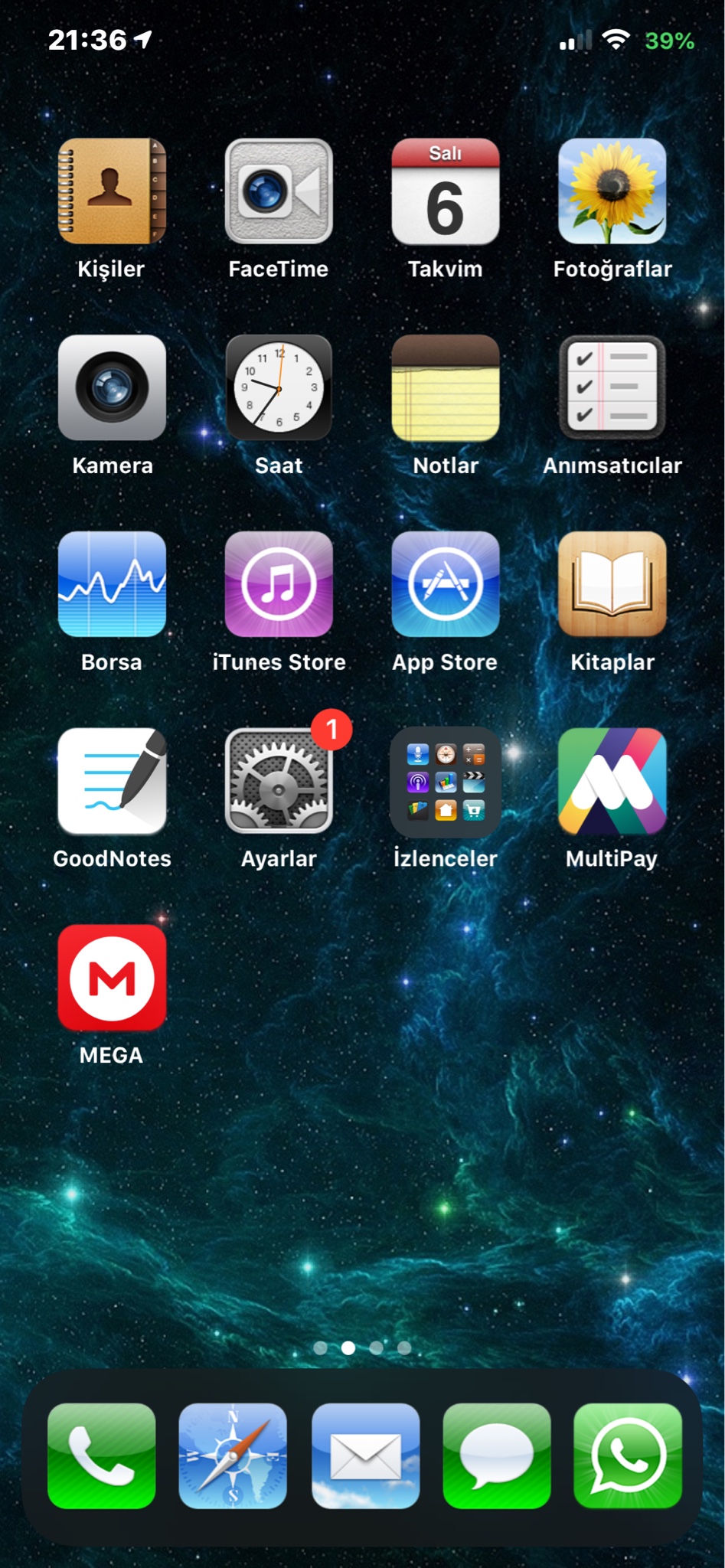Open the App Store

click(445, 584)
